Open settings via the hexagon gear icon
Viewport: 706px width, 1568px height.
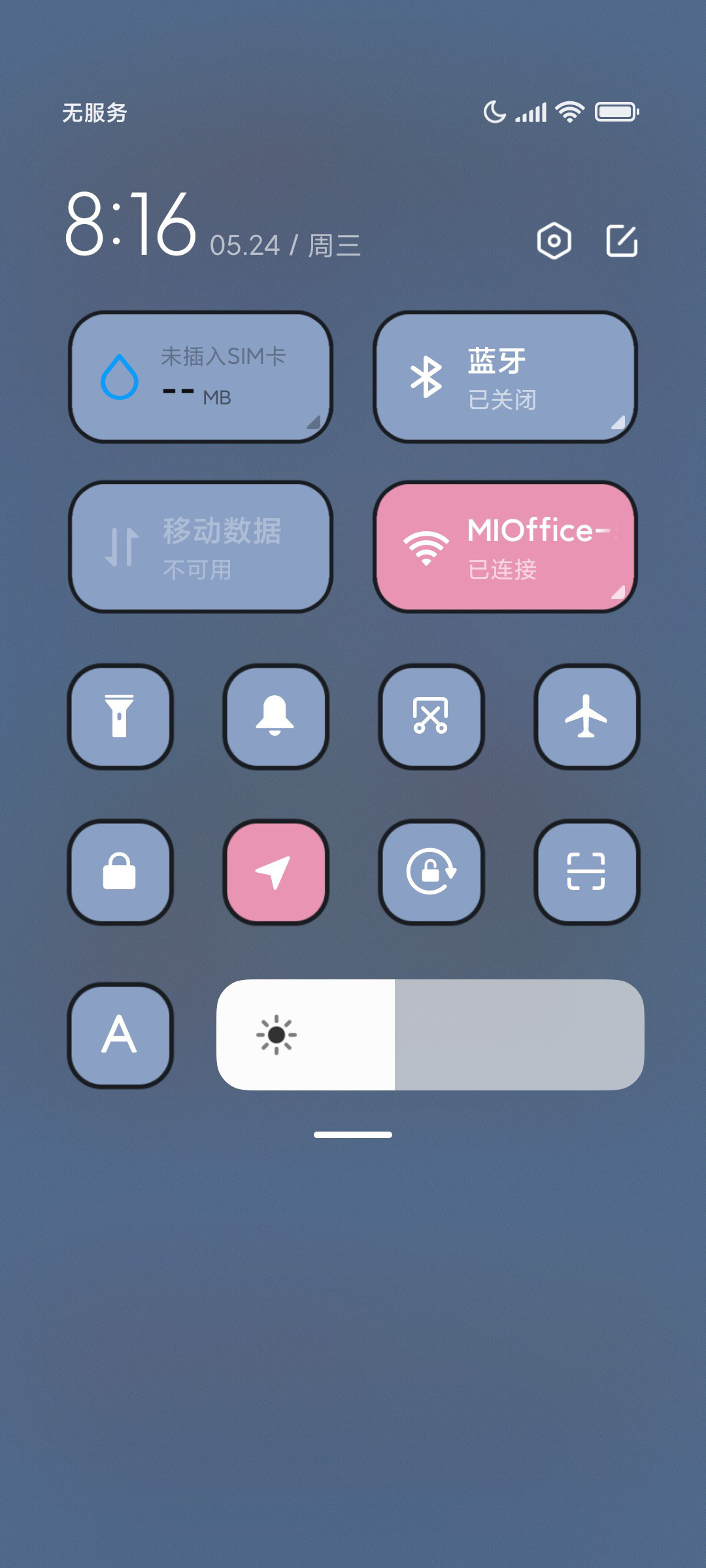point(554,241)
